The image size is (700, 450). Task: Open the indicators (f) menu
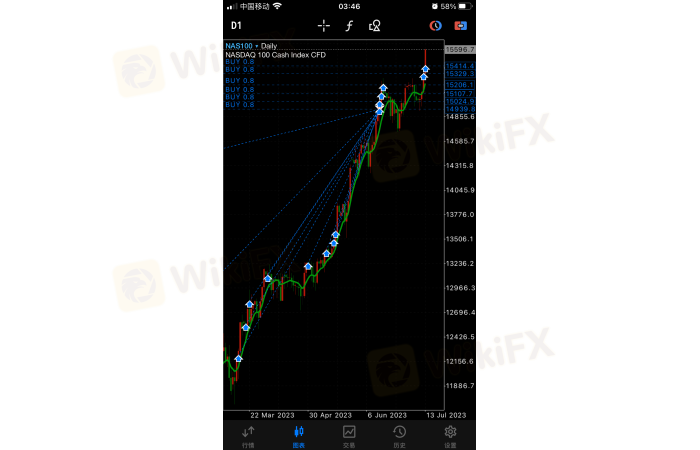349,26
